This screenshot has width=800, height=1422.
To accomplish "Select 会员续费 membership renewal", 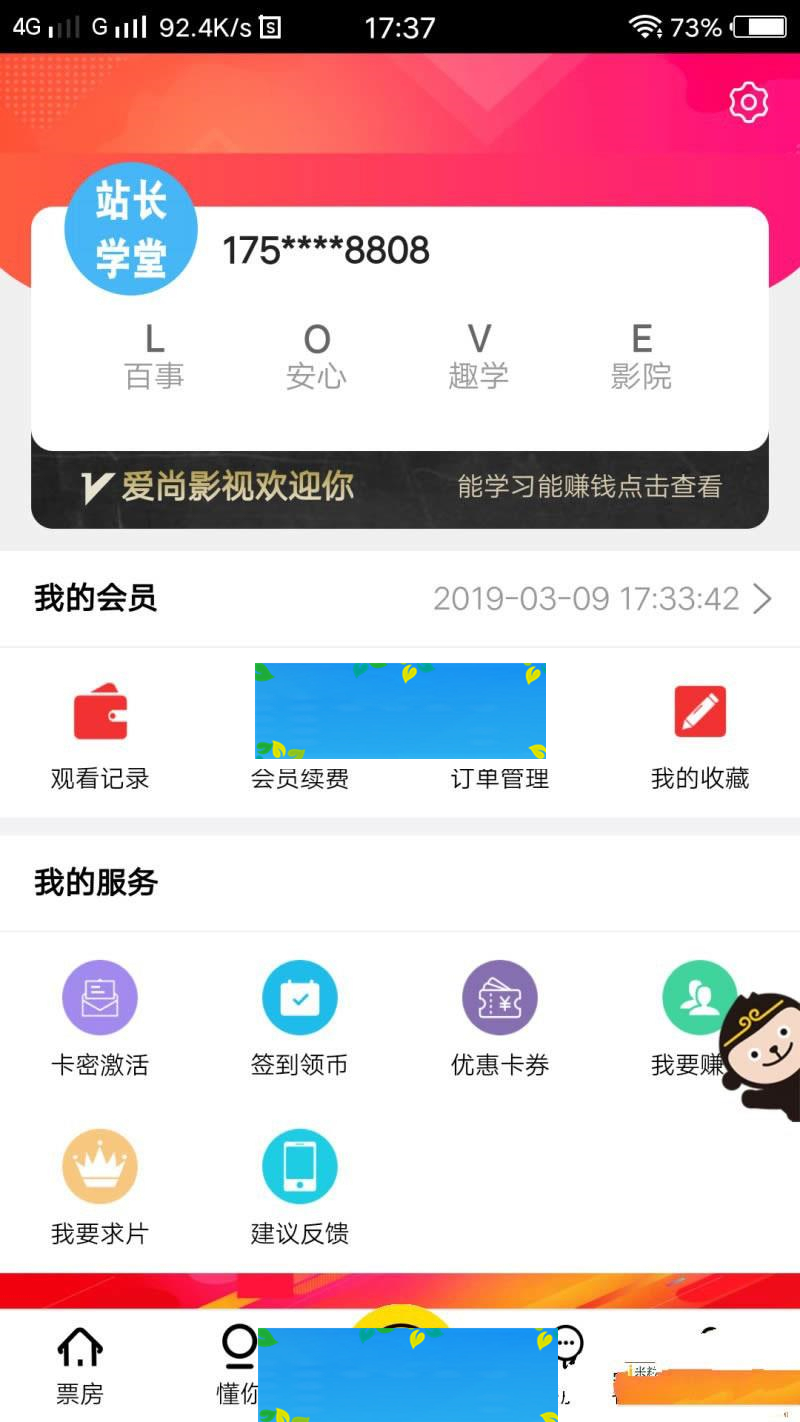I will (x=300, y=779).
